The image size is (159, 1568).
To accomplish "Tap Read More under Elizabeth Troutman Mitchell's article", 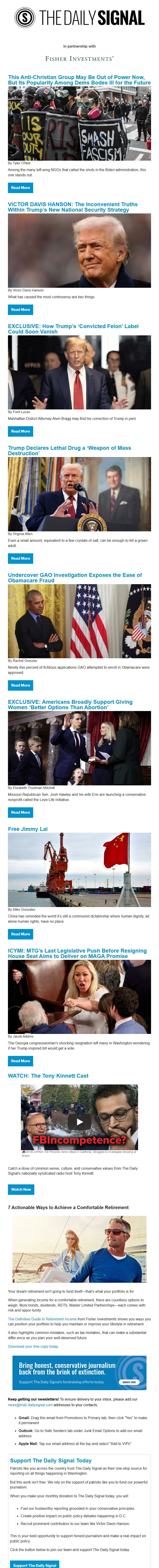I will [x=20, y=812].
